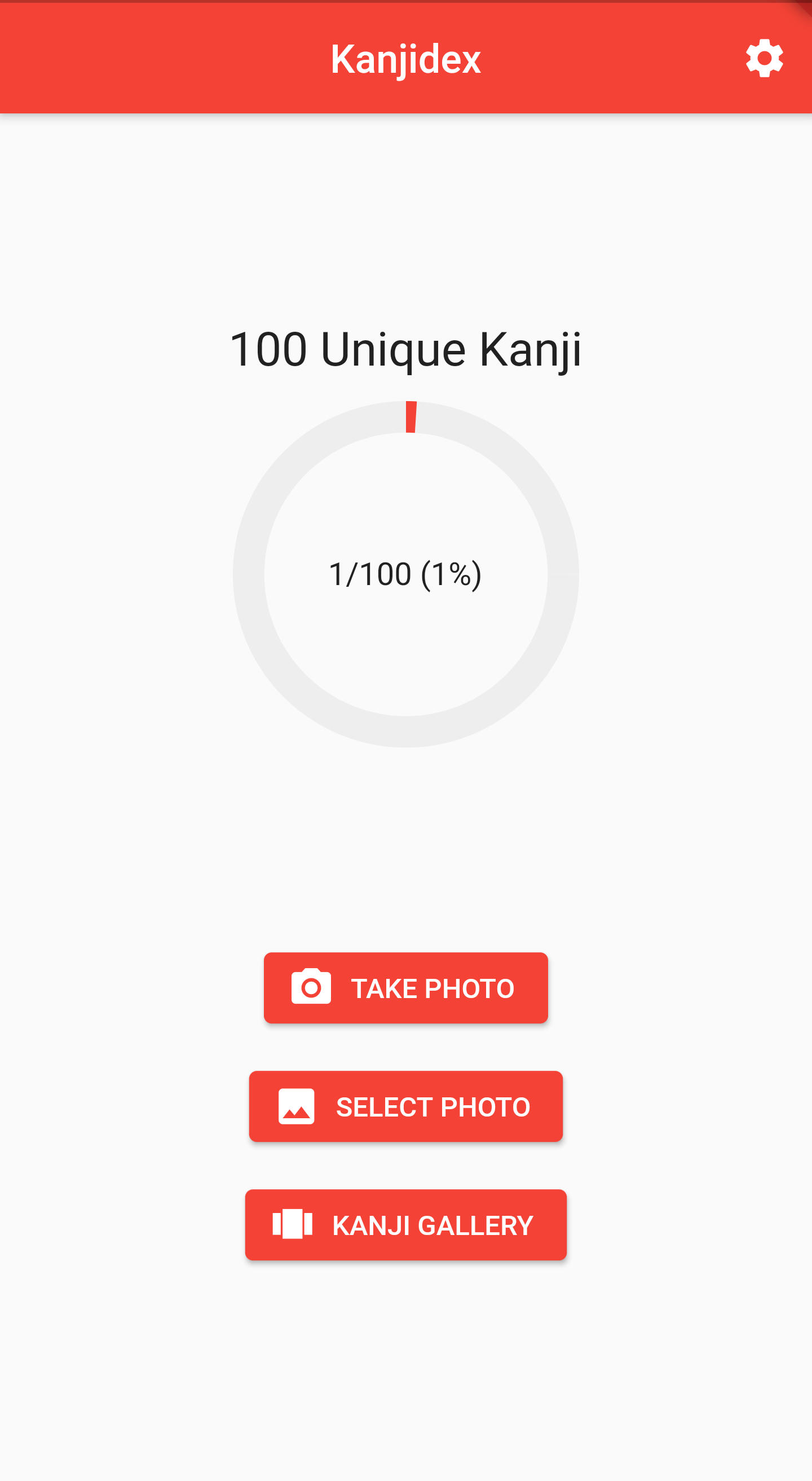Open the settings gear icon
Screen dimensions: 812x1481
point(764,58)
